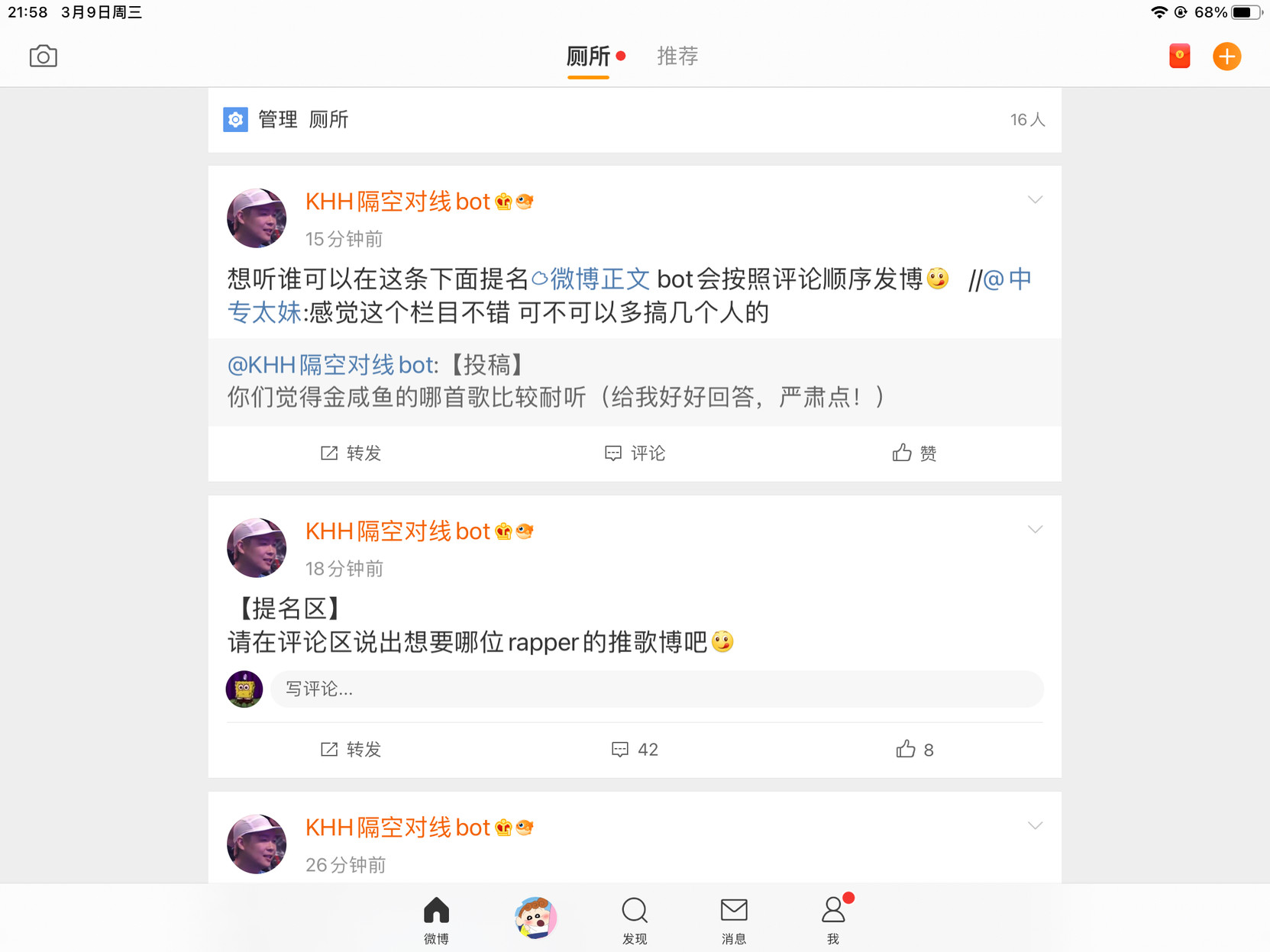
Task: Repost the 15分钟前 post via 转发
Action: click(351, 453)
